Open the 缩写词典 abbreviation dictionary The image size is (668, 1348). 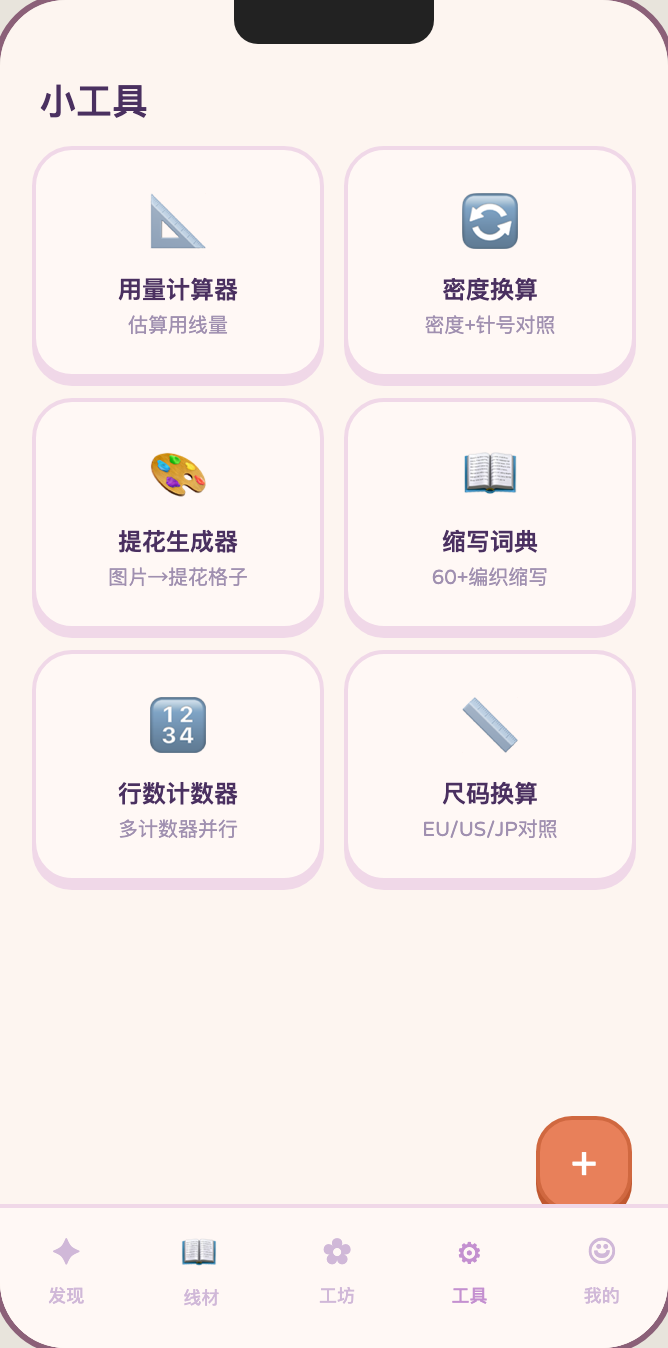click(x=490, y=514)
